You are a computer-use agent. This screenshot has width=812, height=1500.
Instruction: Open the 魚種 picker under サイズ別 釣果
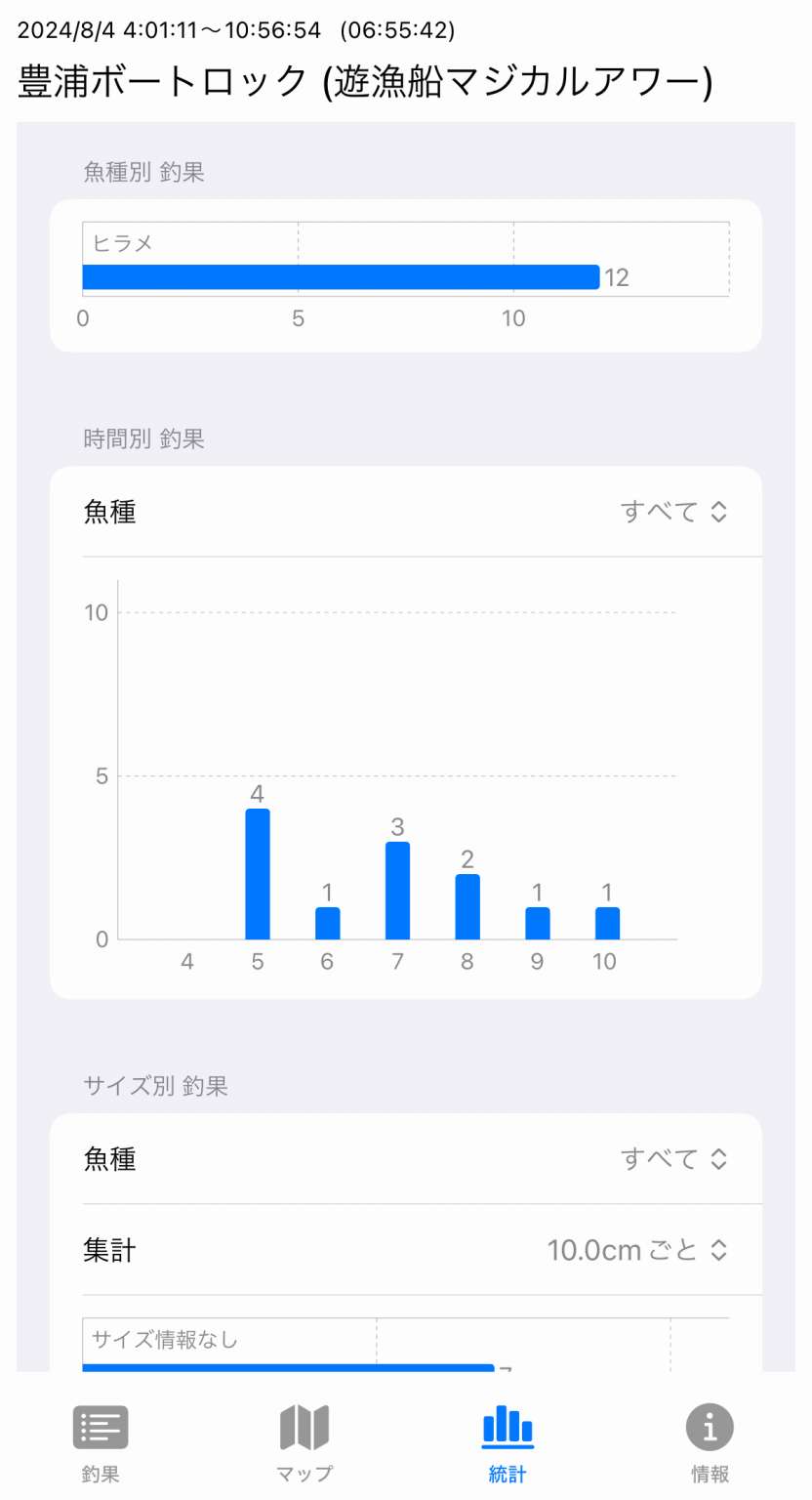pos(674,1159)
